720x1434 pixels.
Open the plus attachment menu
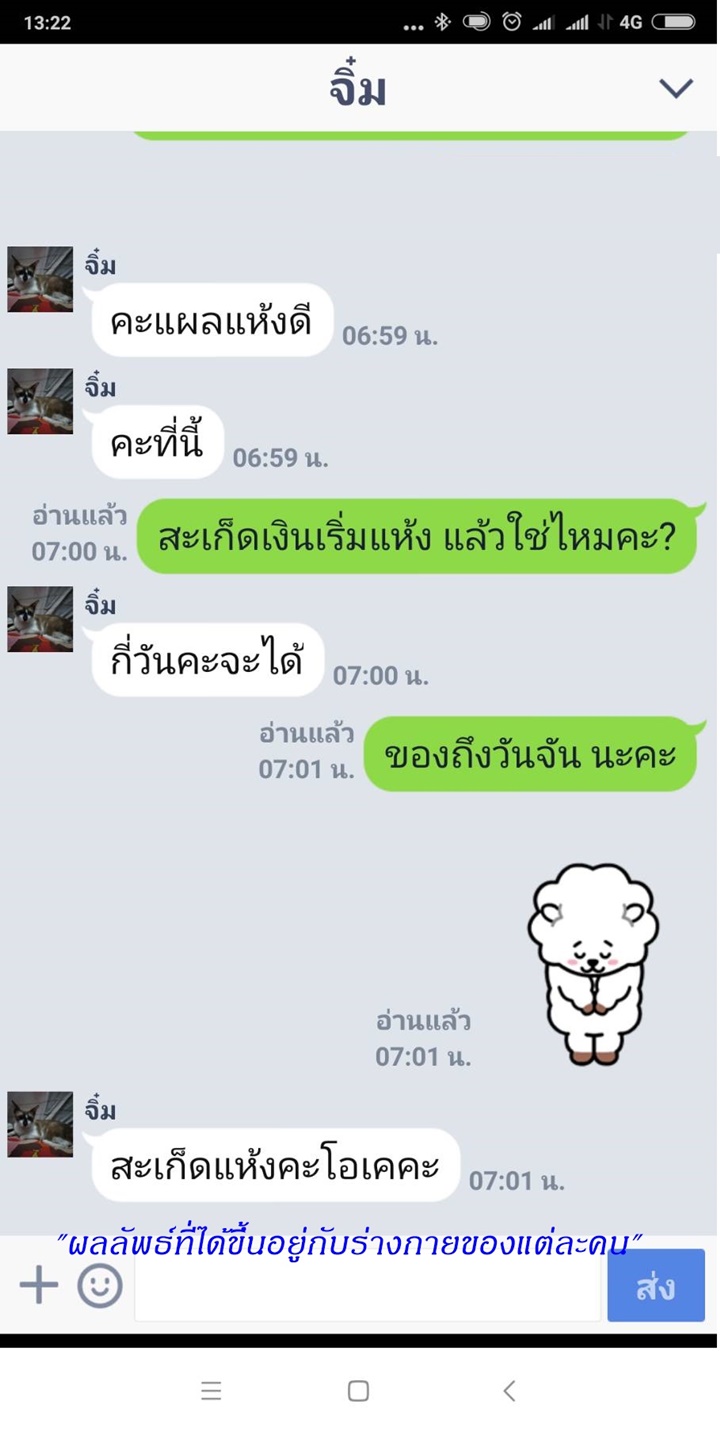[39, 1285]
